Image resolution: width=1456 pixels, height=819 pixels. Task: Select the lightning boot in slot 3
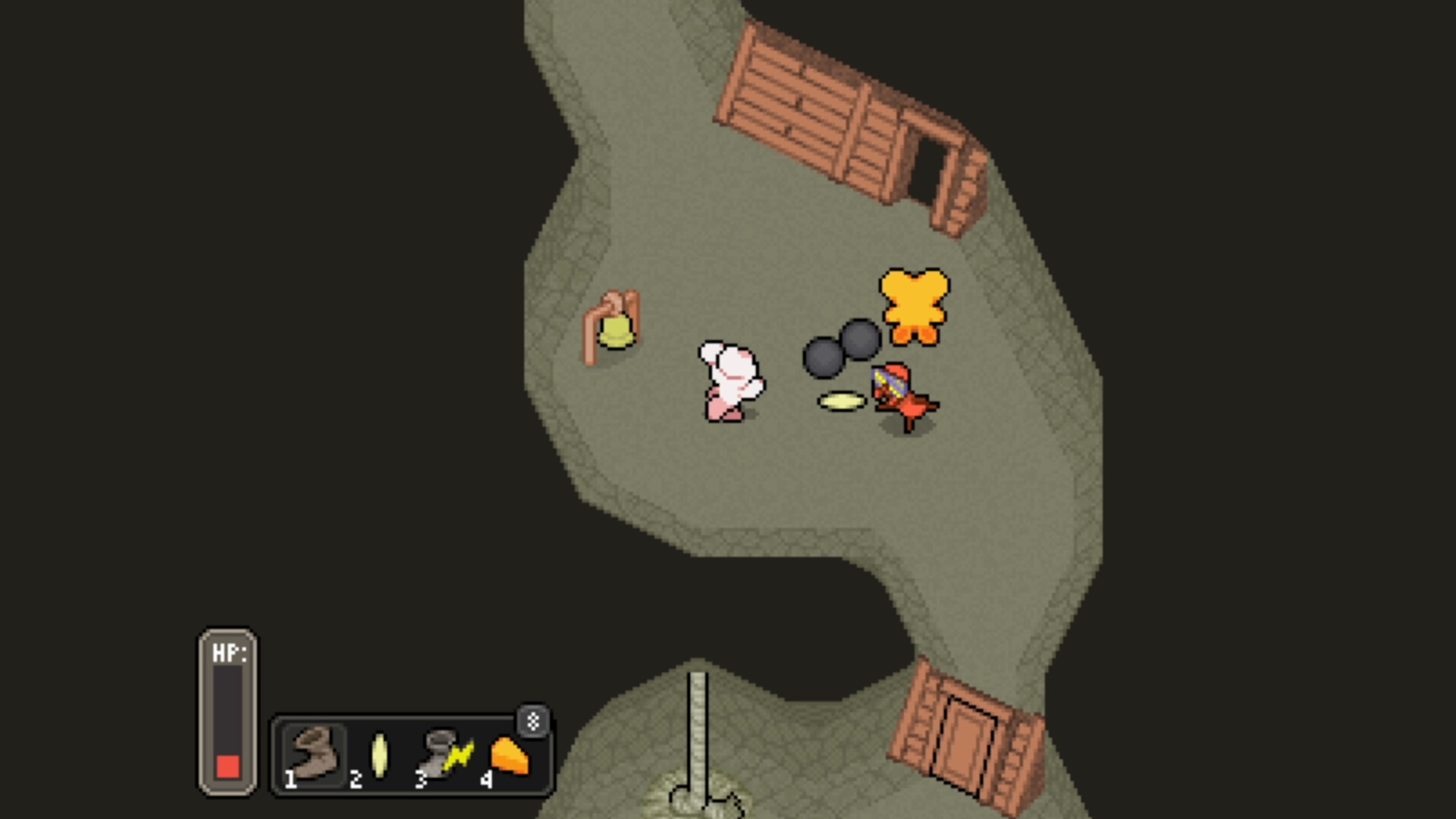click(x=447, y=754)
